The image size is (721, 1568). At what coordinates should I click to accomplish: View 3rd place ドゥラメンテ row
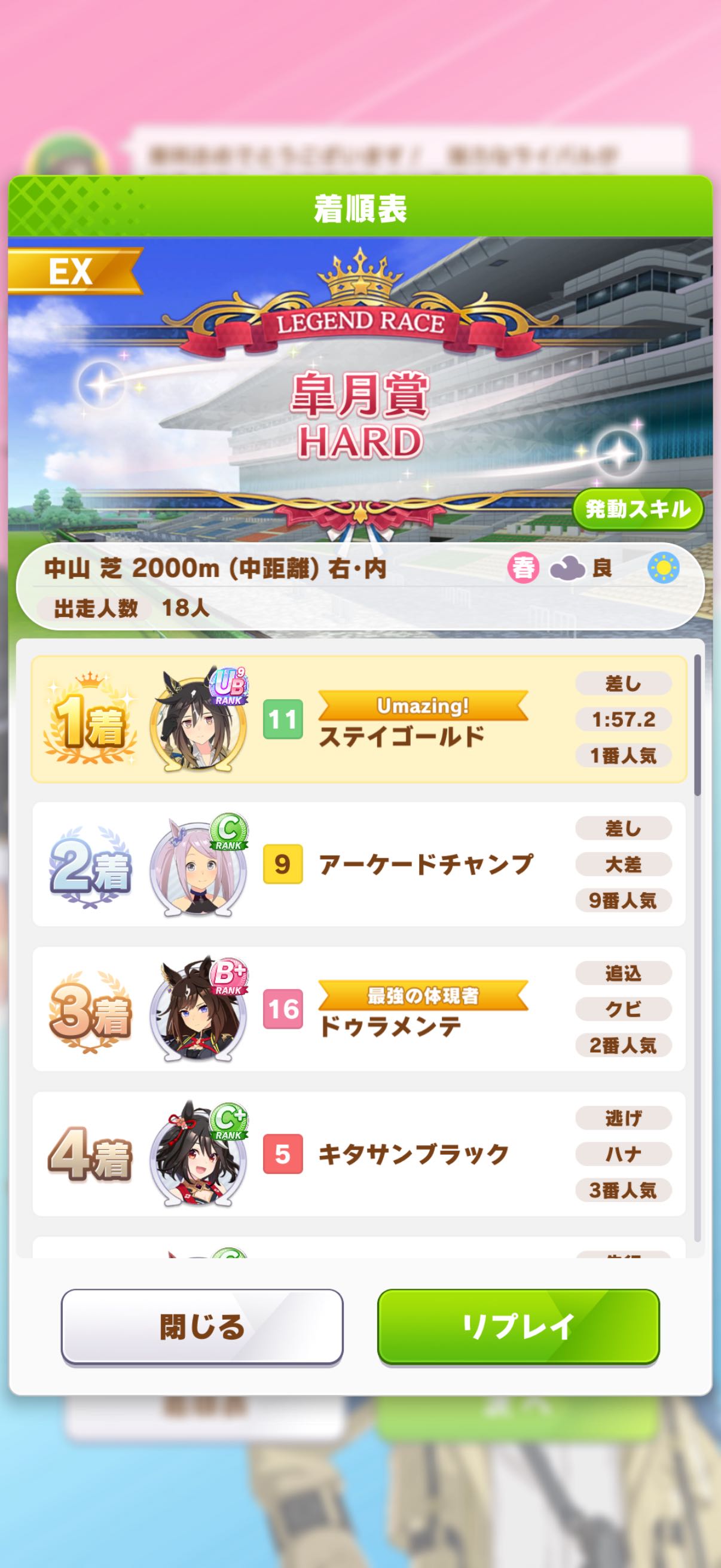pos(359,1009)
